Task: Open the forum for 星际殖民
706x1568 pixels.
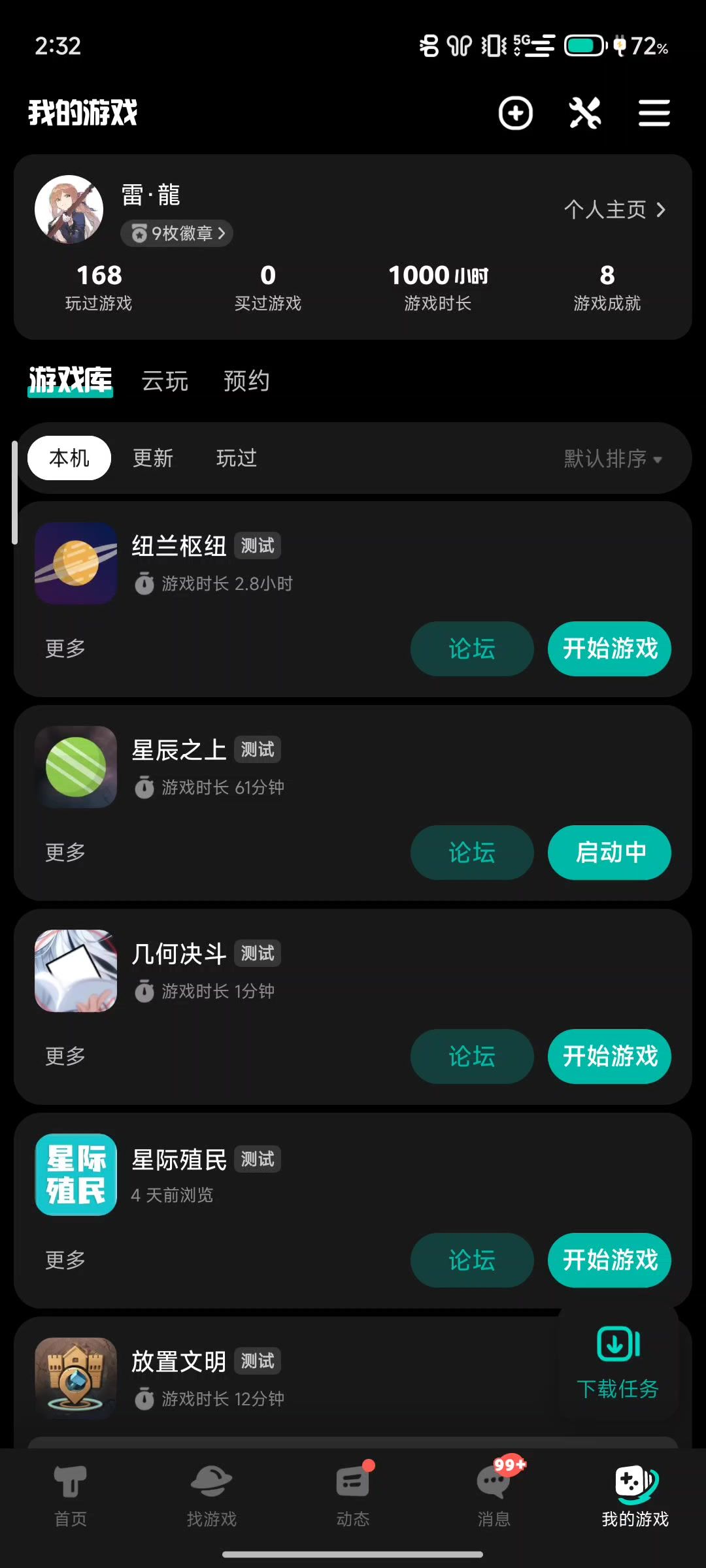Action: [472, 1260]
